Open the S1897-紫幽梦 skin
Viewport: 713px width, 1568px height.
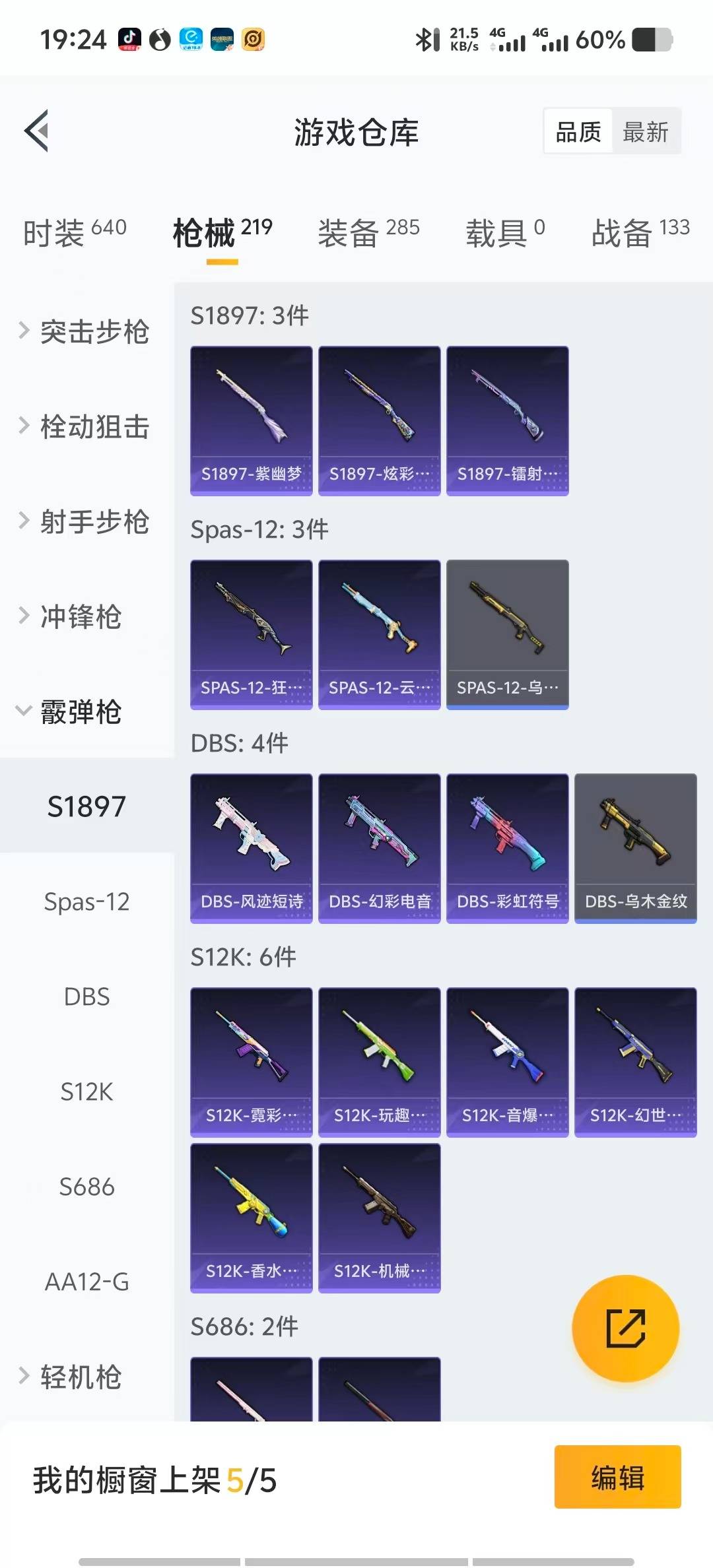click(x=251, y=420)
